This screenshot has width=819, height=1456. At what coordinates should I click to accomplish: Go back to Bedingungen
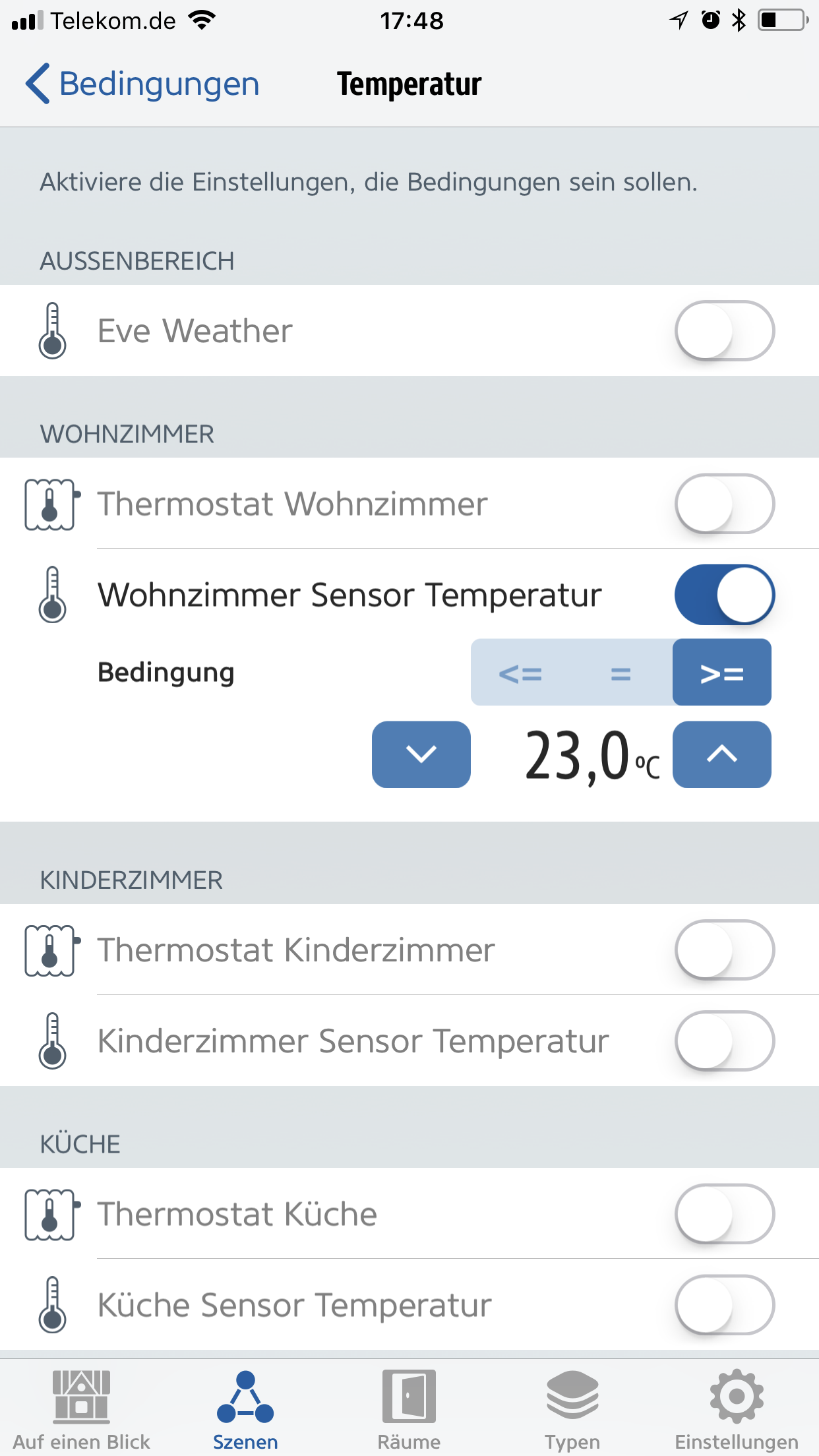tap(142, 84)
